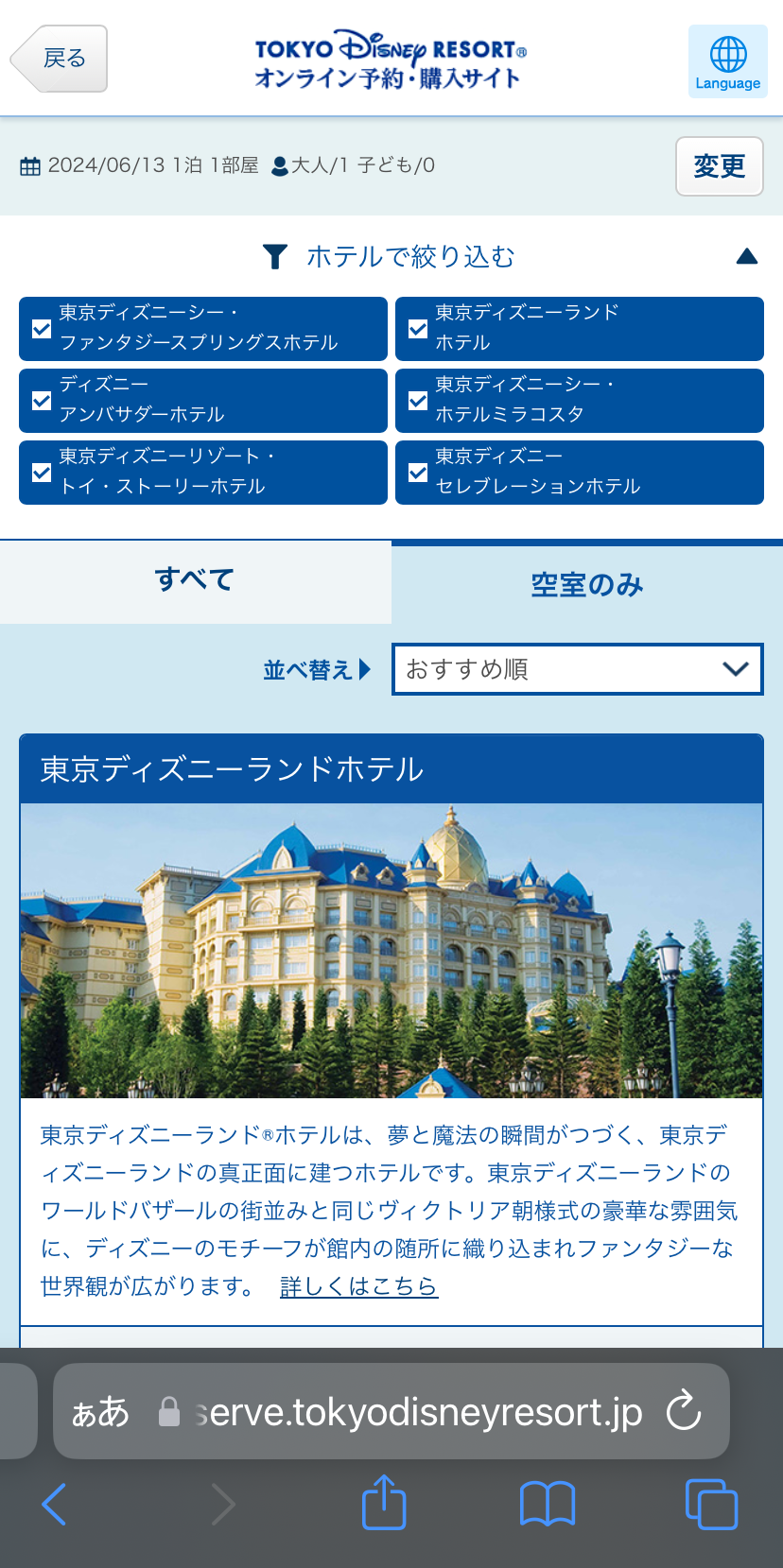
Task: Tap 変更 to change stay details
Action: 719,166
